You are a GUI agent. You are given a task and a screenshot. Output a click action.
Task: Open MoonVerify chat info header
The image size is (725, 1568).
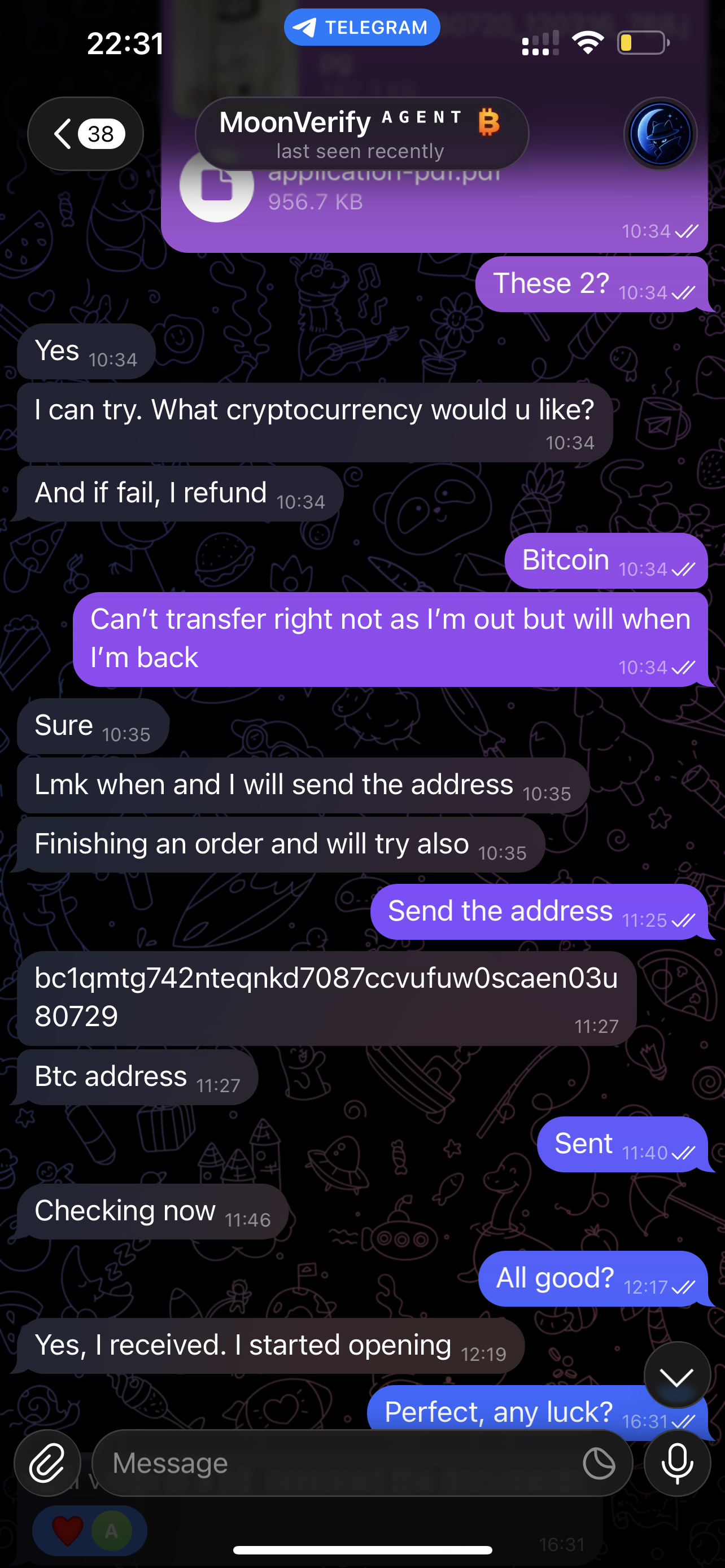[361, 133]
